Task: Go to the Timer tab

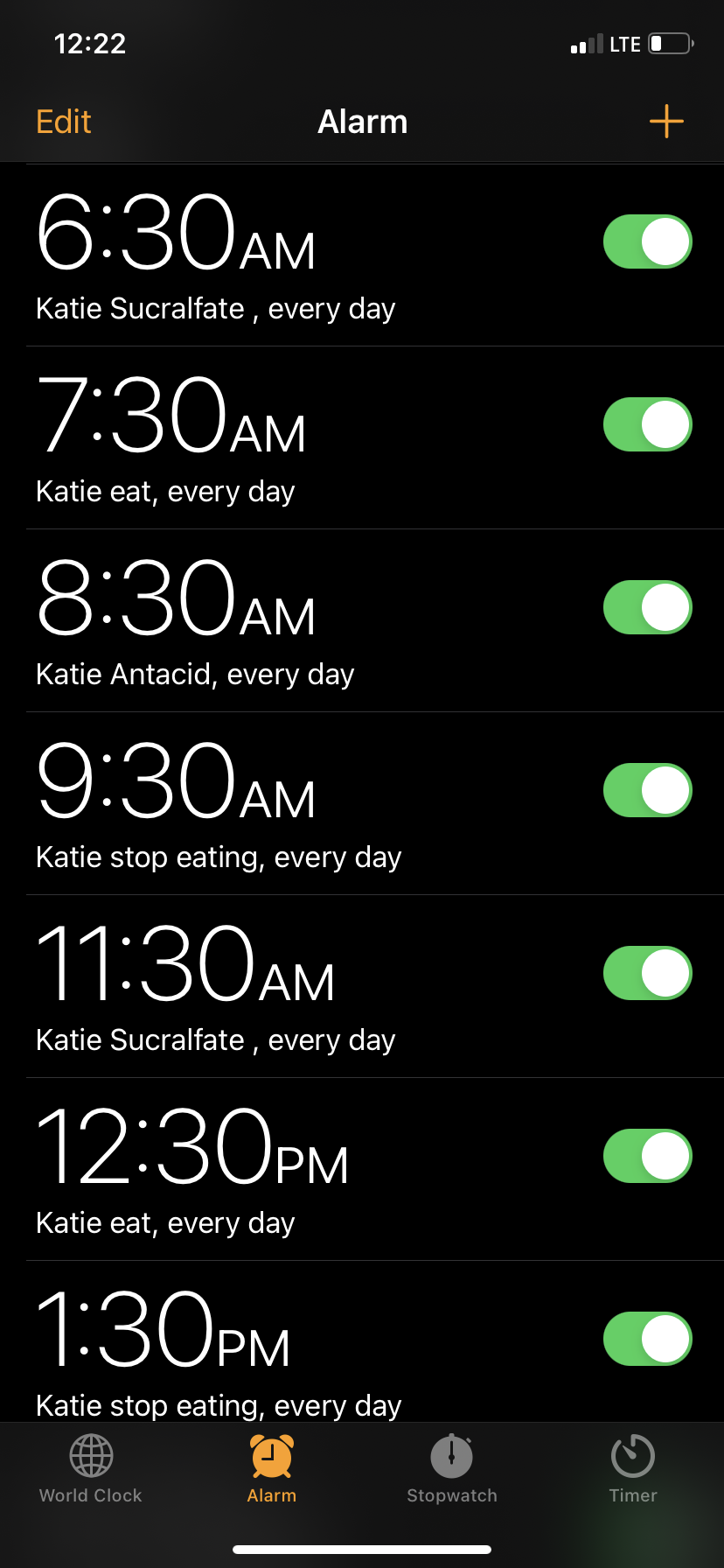Action: point(633,1469)
